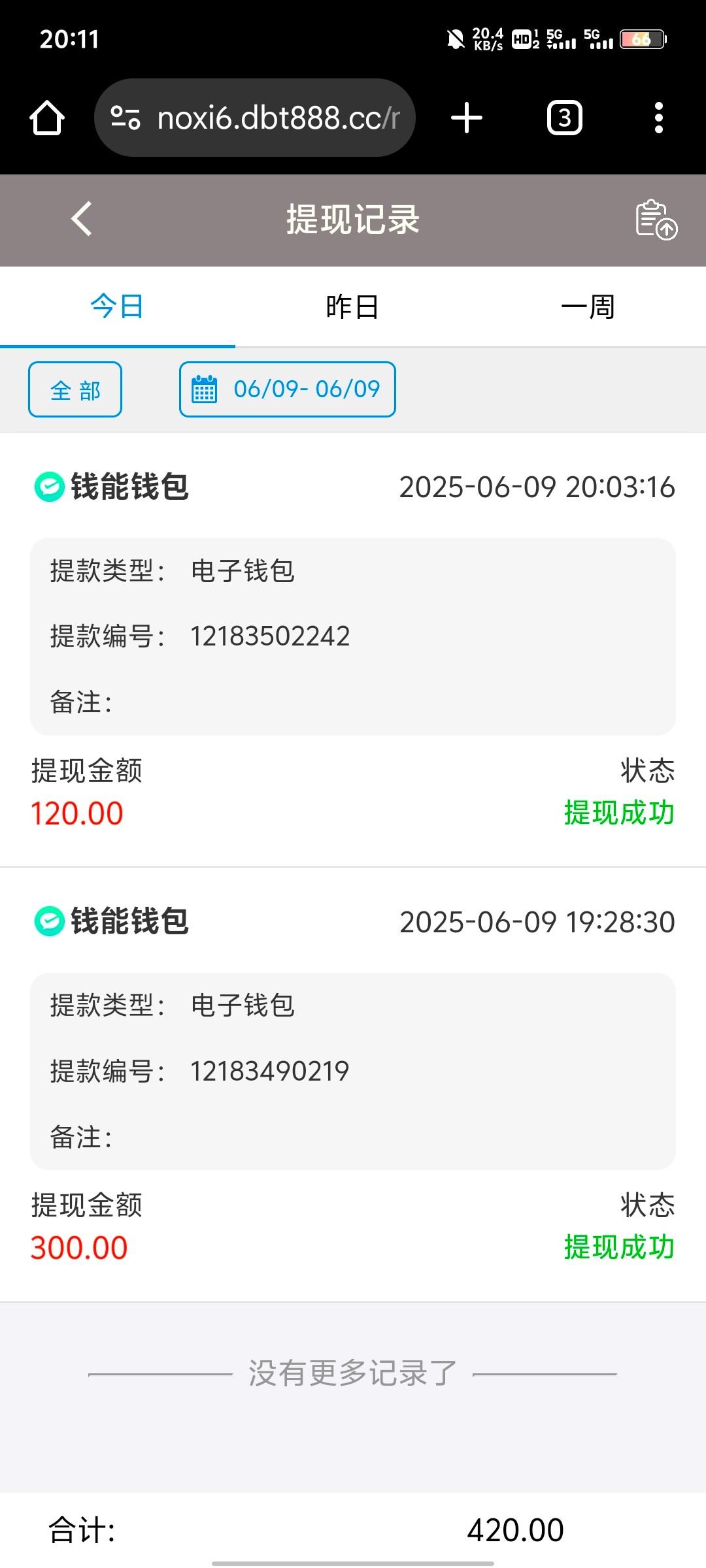
Task: Show the 3 open tabs
Action: (x=564, y=118)
